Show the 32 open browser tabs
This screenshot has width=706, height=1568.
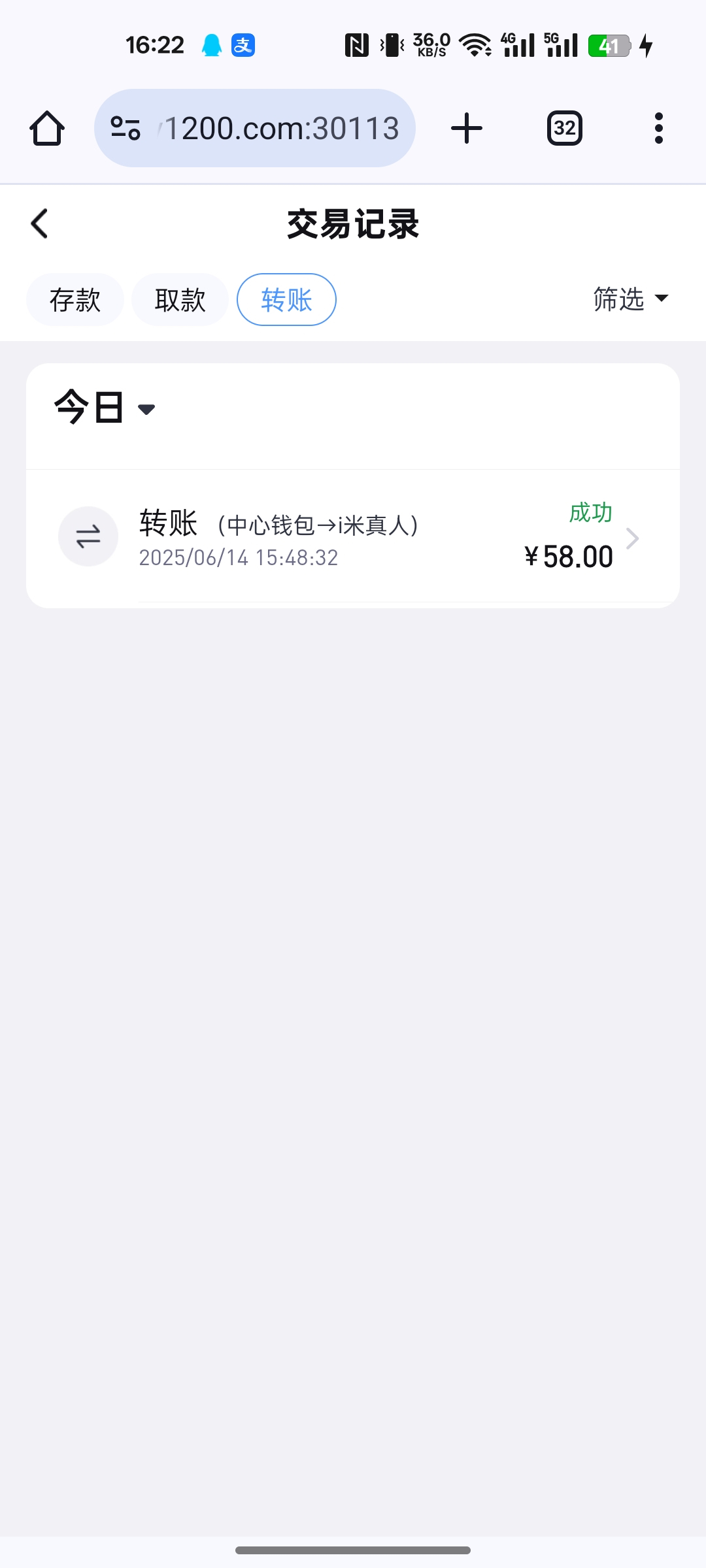tap(564, 128)
